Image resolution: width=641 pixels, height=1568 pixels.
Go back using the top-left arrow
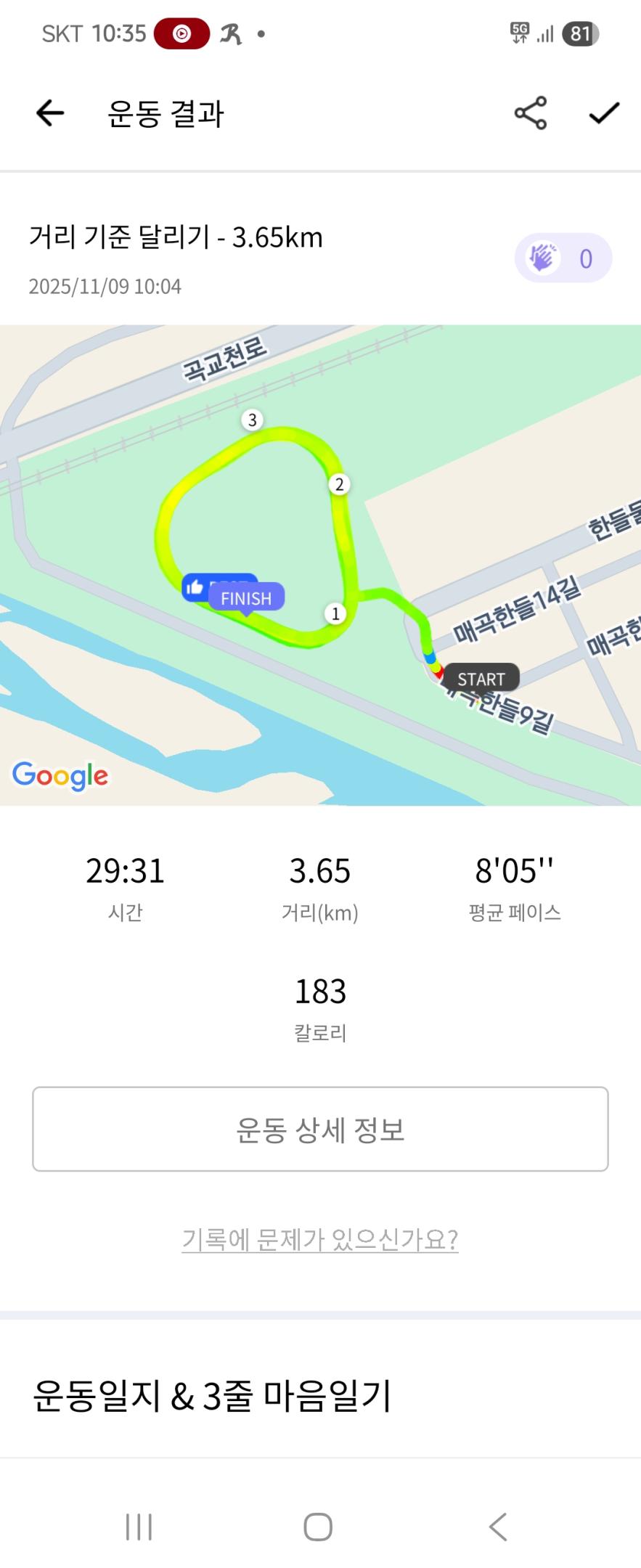[x=49, y=113]
